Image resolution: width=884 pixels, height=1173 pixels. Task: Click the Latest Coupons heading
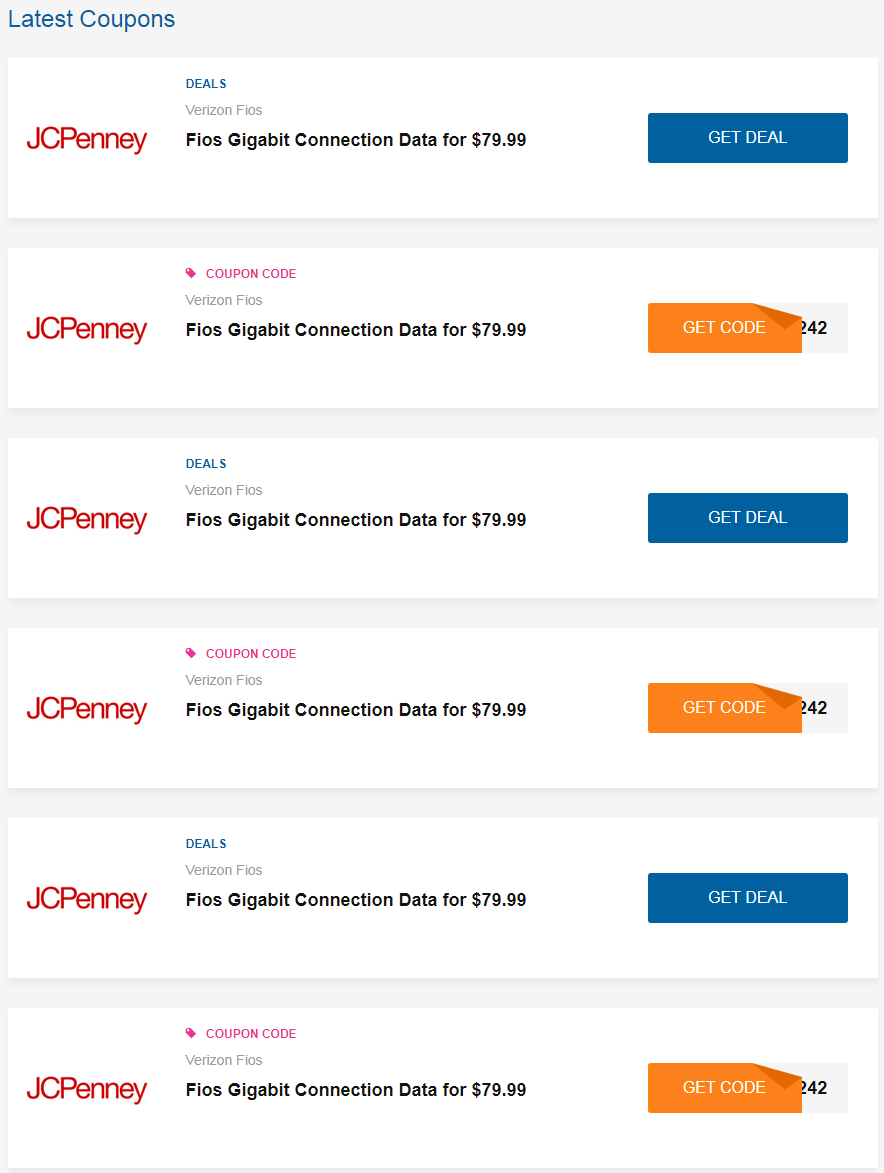pyautogui.click(x=91, y=19)
